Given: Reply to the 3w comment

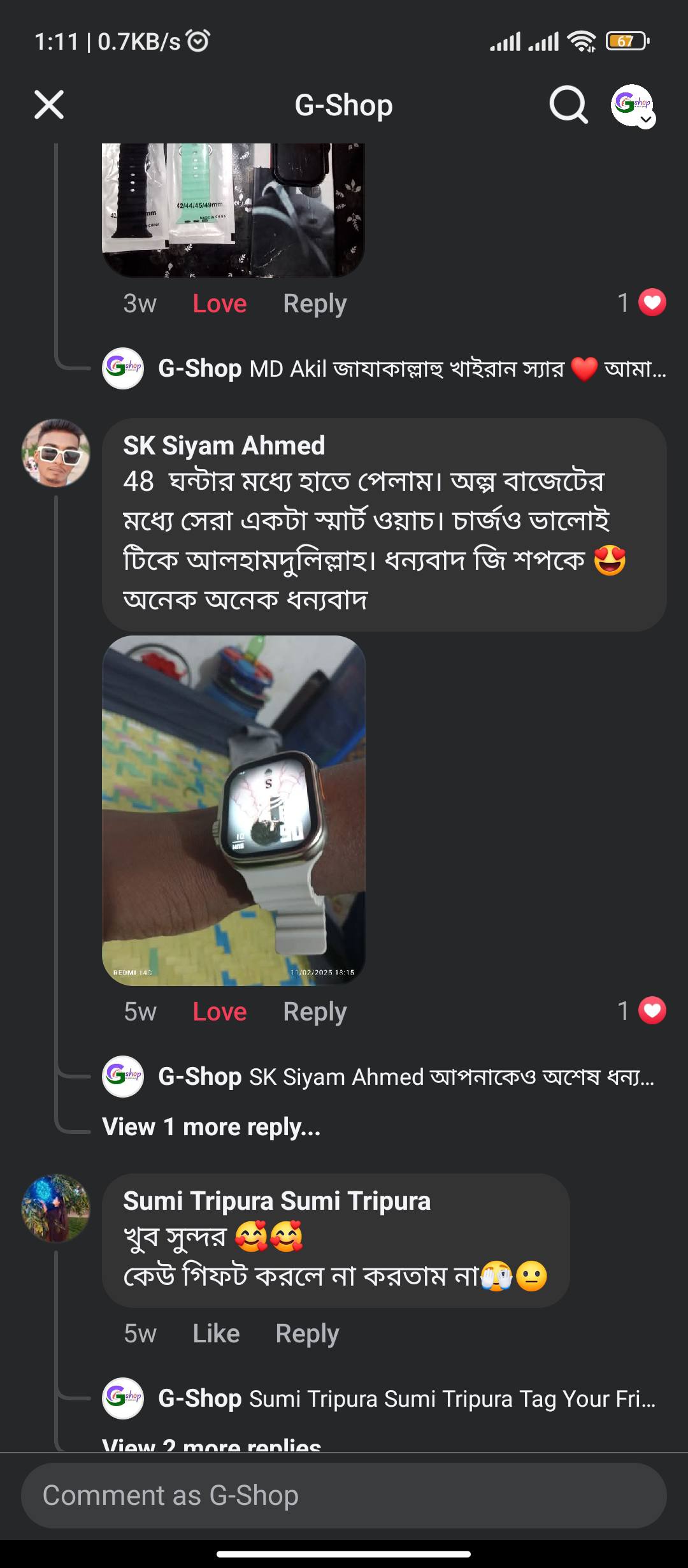Looking at the screenshot, I should [315, 303].
